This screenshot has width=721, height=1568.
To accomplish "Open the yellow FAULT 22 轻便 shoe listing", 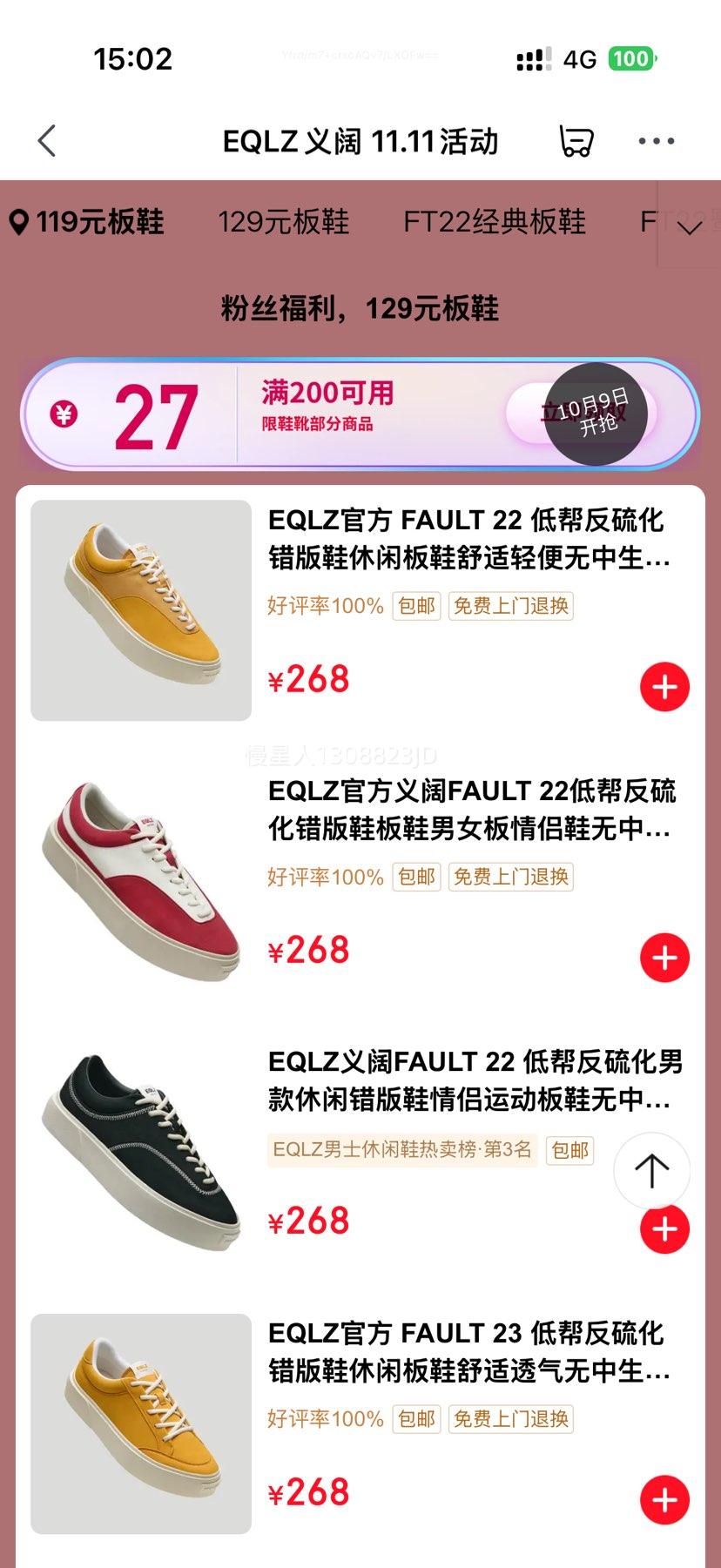I will pyautogui.click(x=468, y=539).
